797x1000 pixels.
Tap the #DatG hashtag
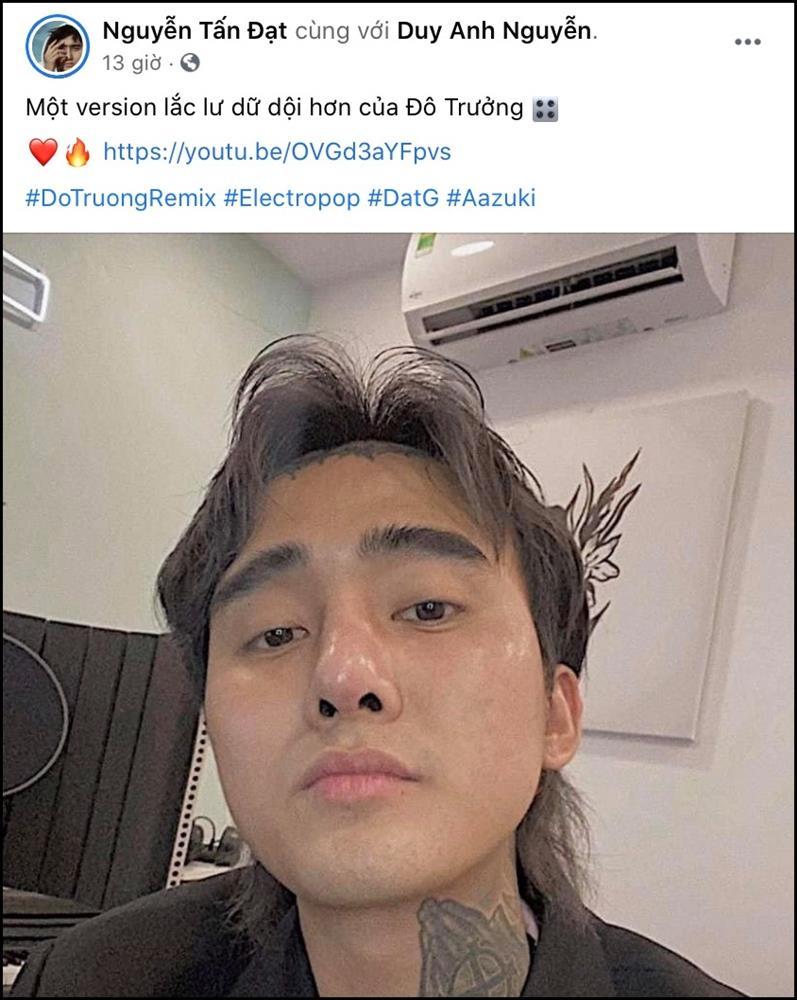pyautogui.click(x=402, y=197)
